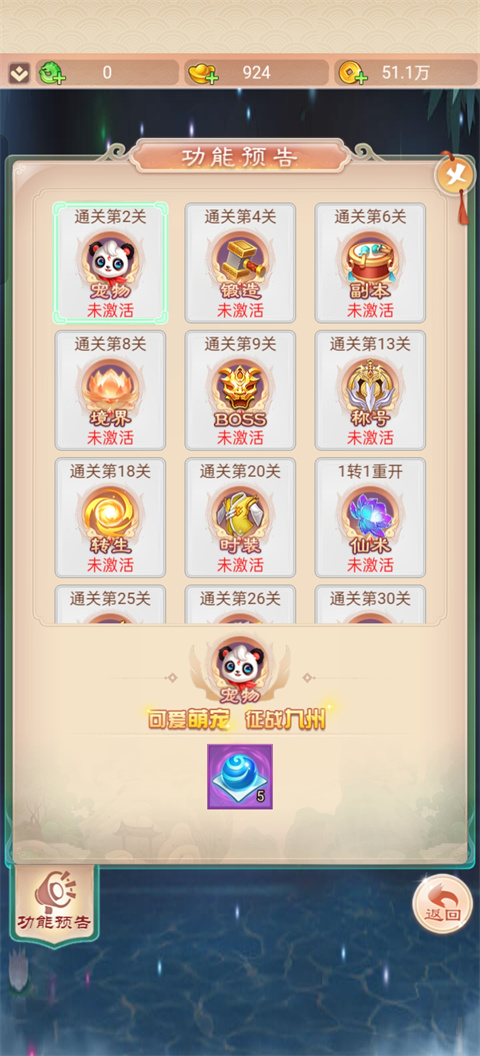Select the BOSS feature card
Screen dimensions: 480x1056
(x=240, y=390)
